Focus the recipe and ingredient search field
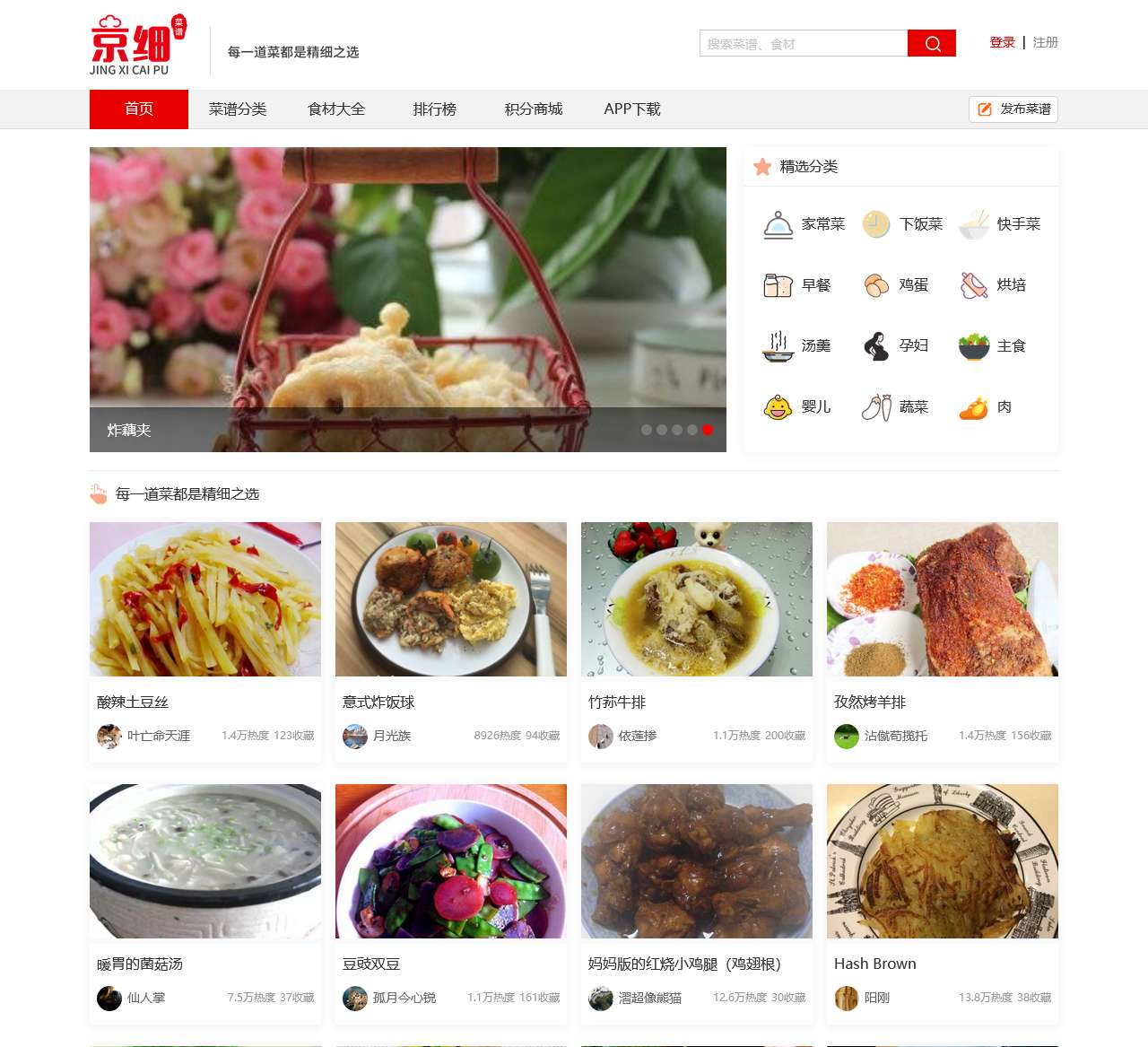The image size is (1148, 1047). [x=803, y=43]
